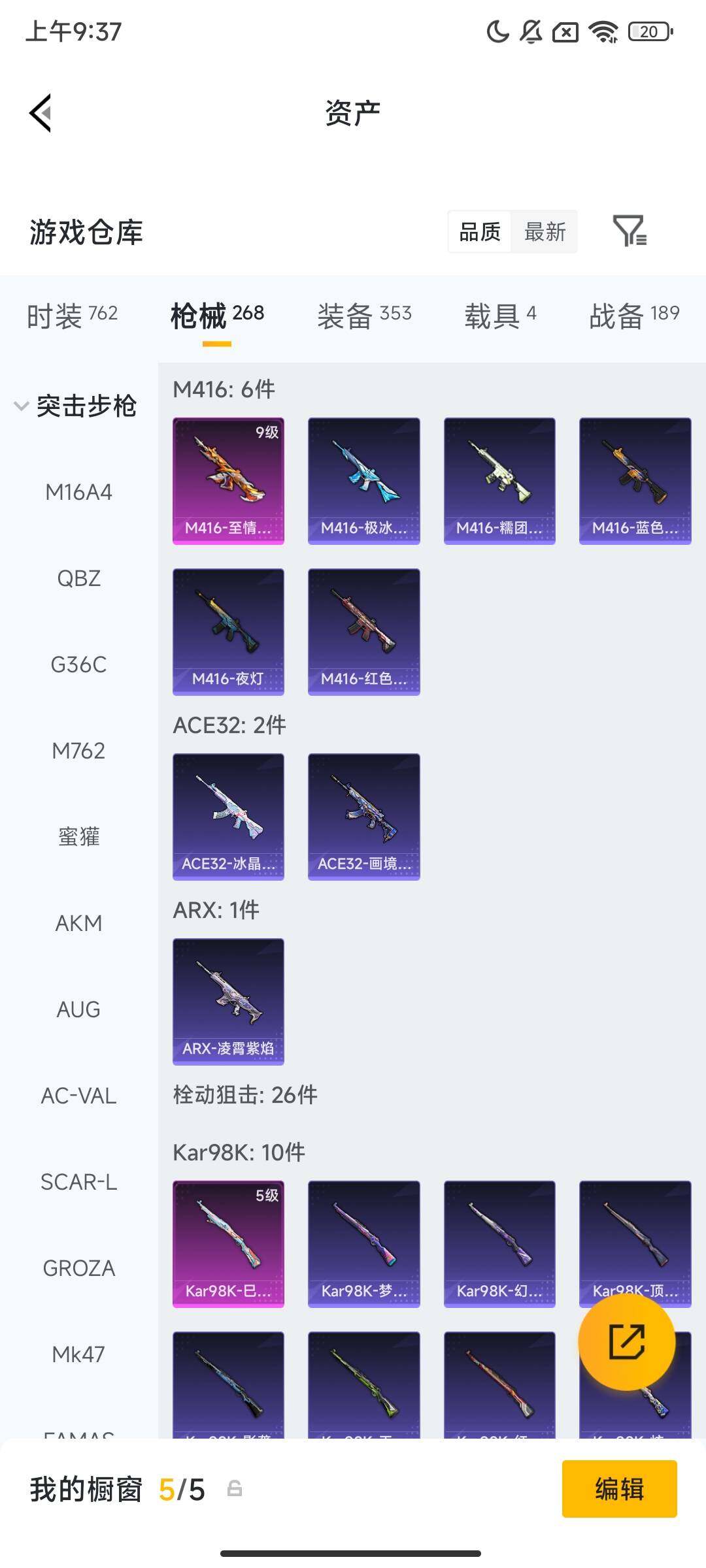The height and width of the screenshot is (1568, 706).
Task: Switch to the 装备 tab
Action: coord(364,316)
